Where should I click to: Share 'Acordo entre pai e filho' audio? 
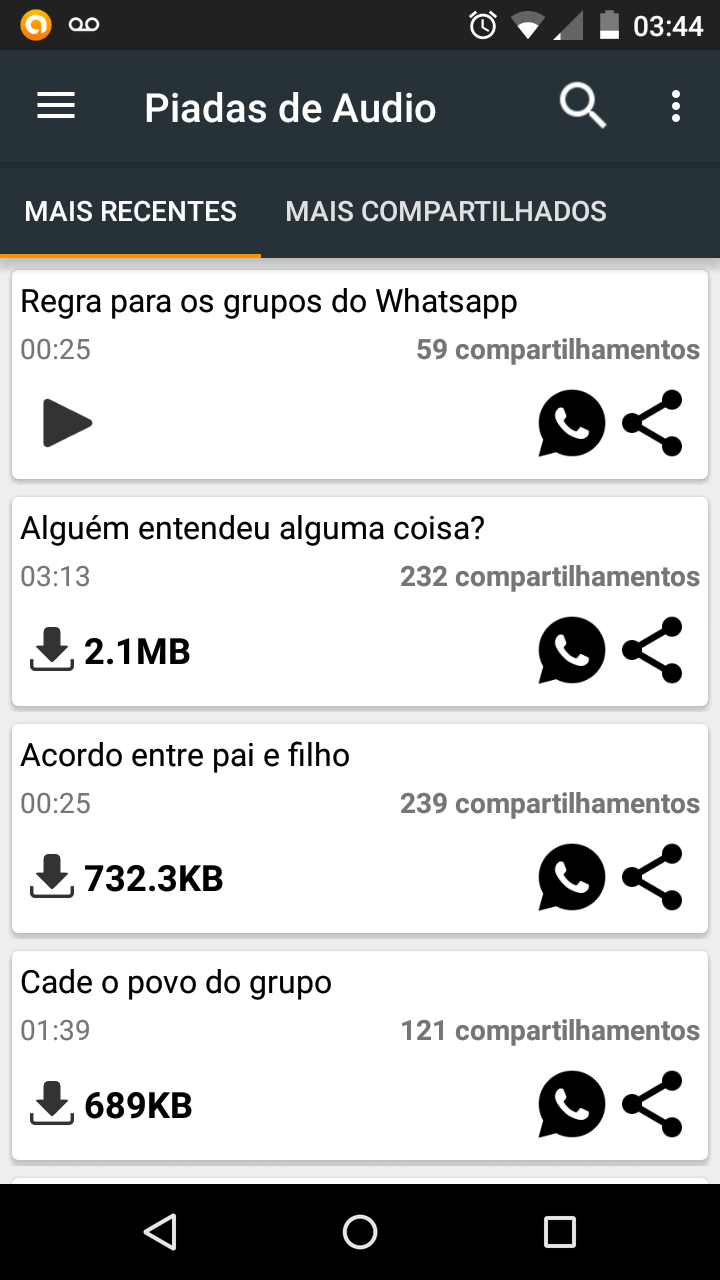(x=653, y=878)
